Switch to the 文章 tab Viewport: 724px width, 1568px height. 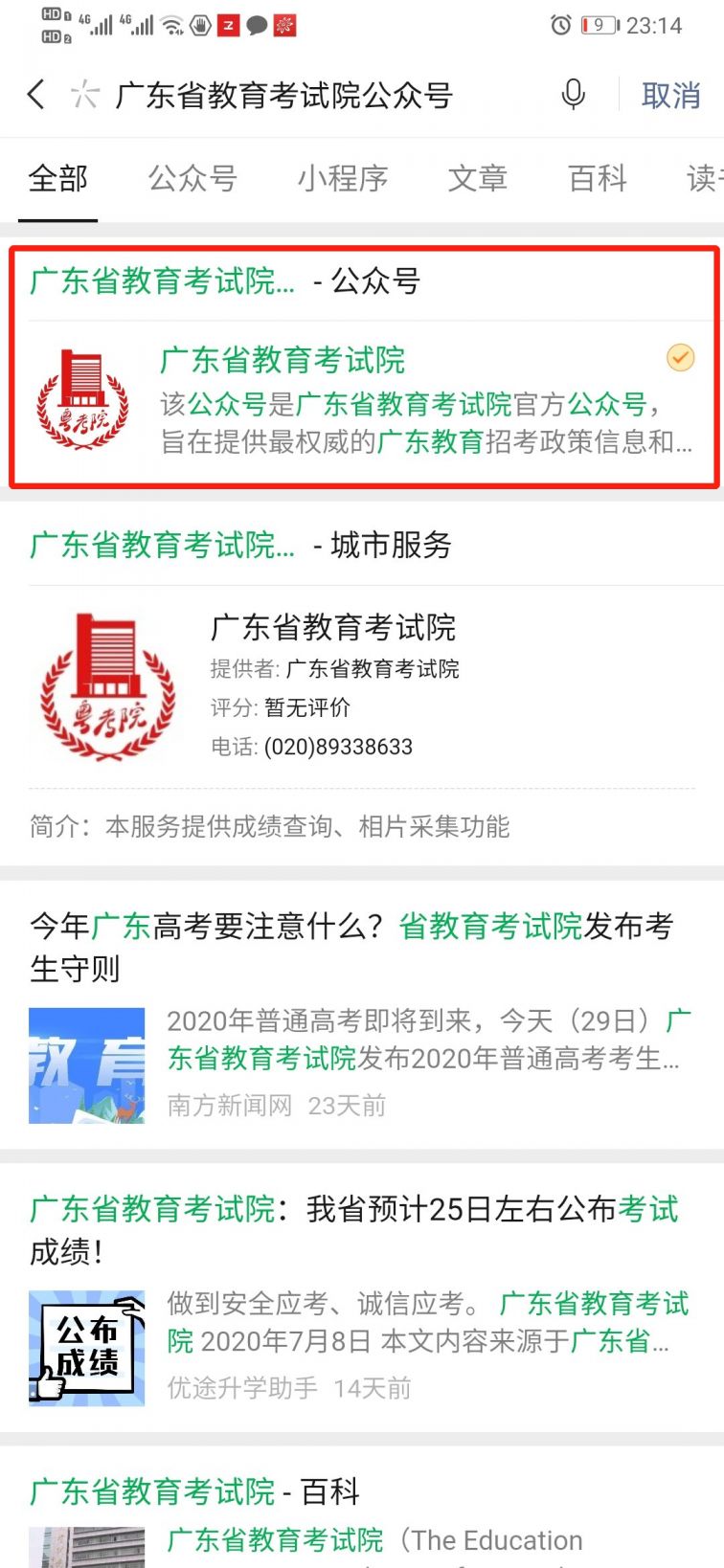[x=478, y=179]
